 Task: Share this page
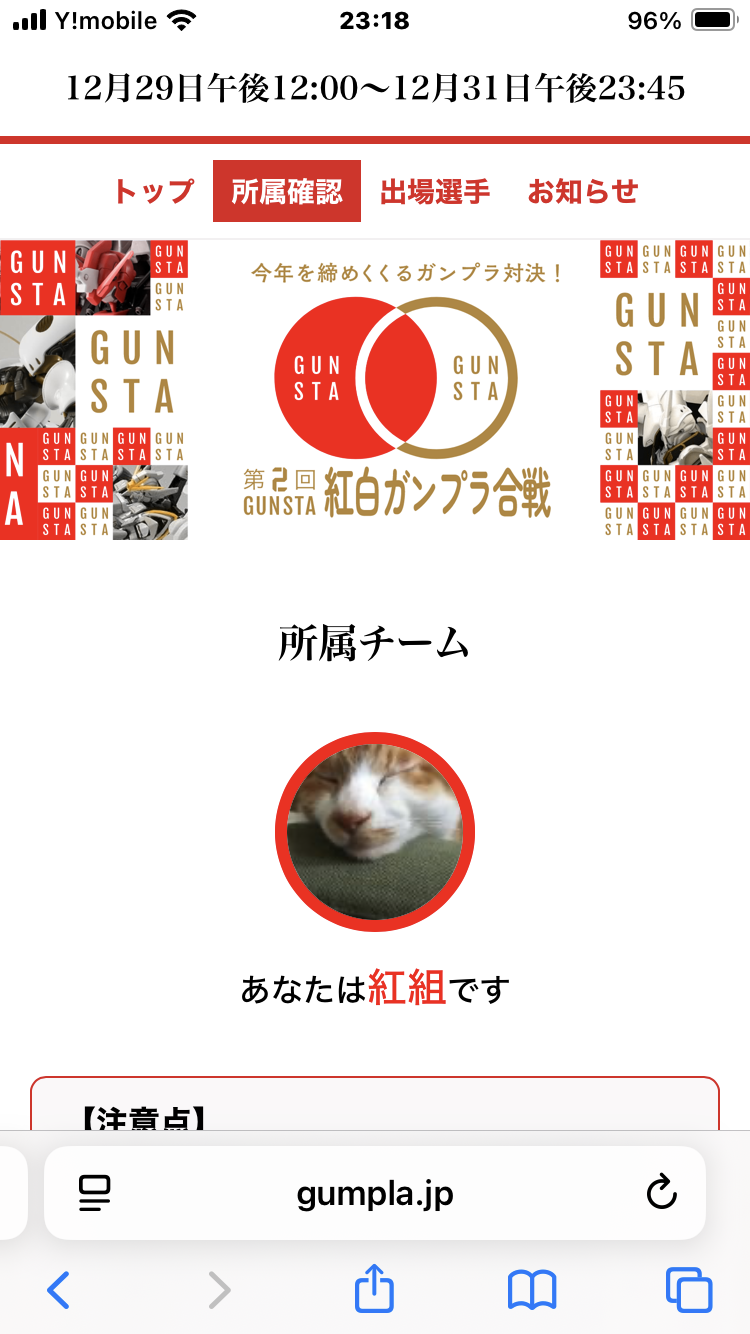375,1288
